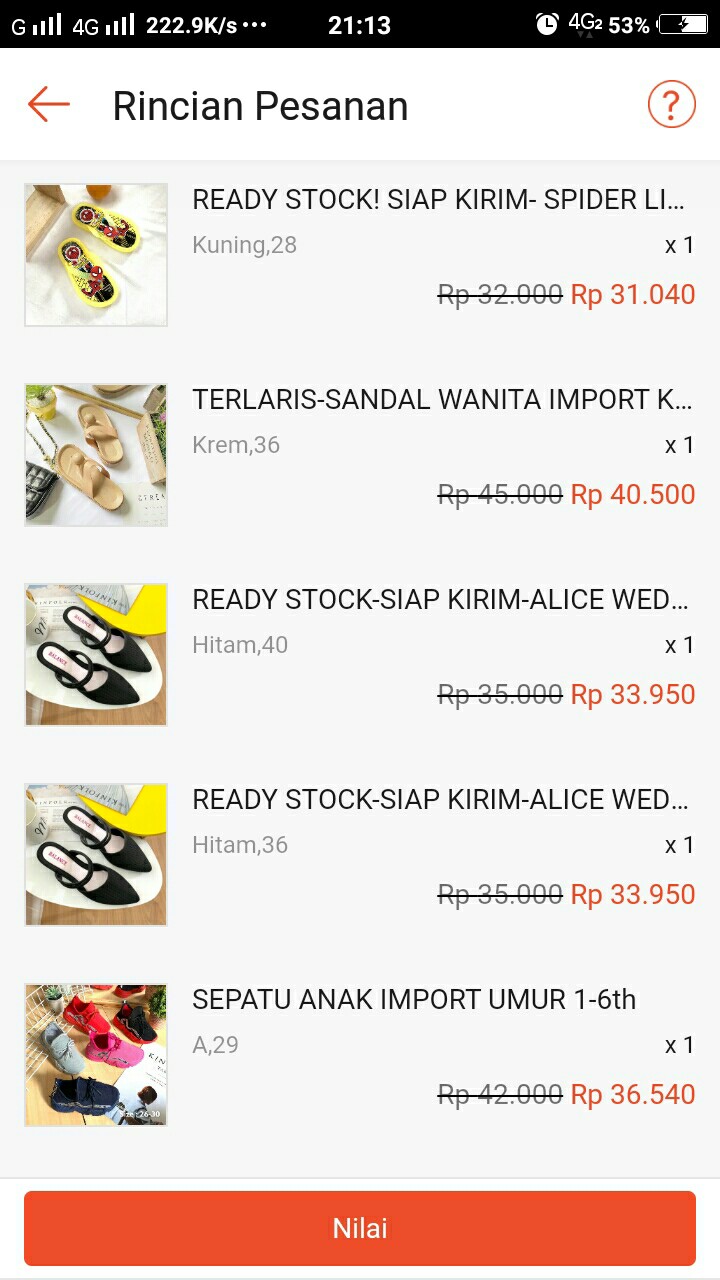Tap the G signal strength icon
This screenshot has width=720, height=1280.
pyautogui.click(x=17, y=24)
